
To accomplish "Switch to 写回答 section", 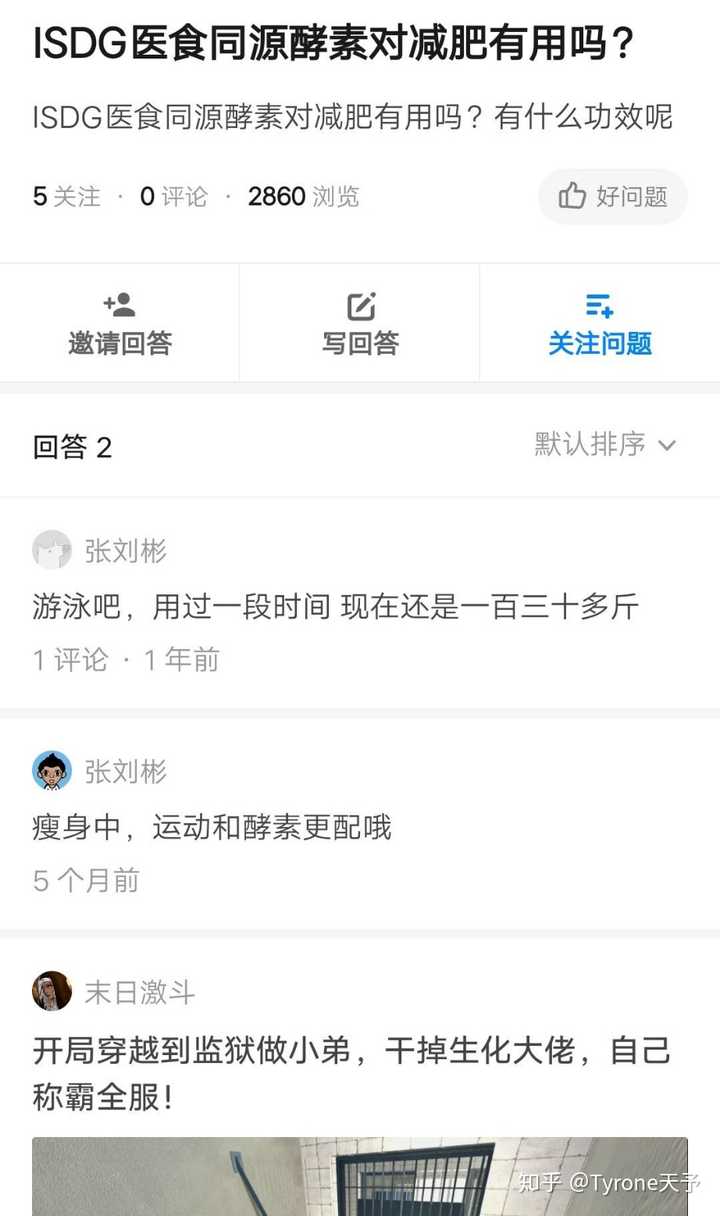I will tap(359, 343).
